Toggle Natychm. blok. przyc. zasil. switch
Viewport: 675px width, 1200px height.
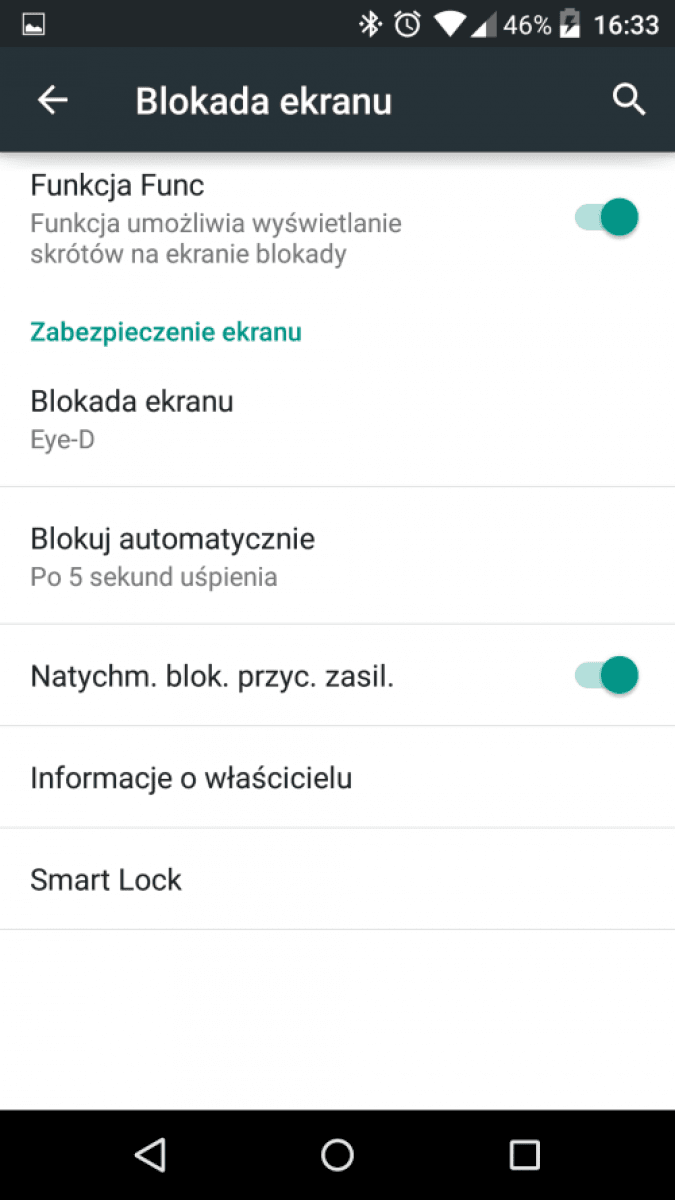click(x=606, y=676)
